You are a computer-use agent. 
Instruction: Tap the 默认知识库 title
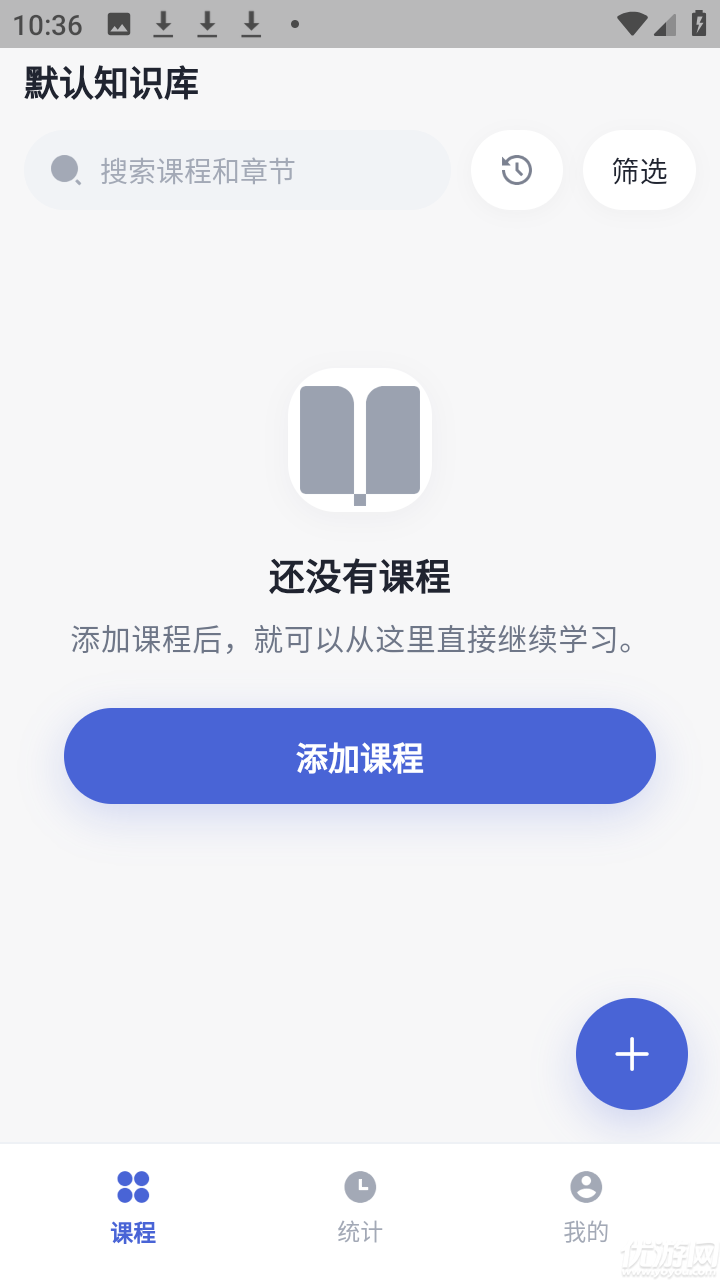point(108,85)
